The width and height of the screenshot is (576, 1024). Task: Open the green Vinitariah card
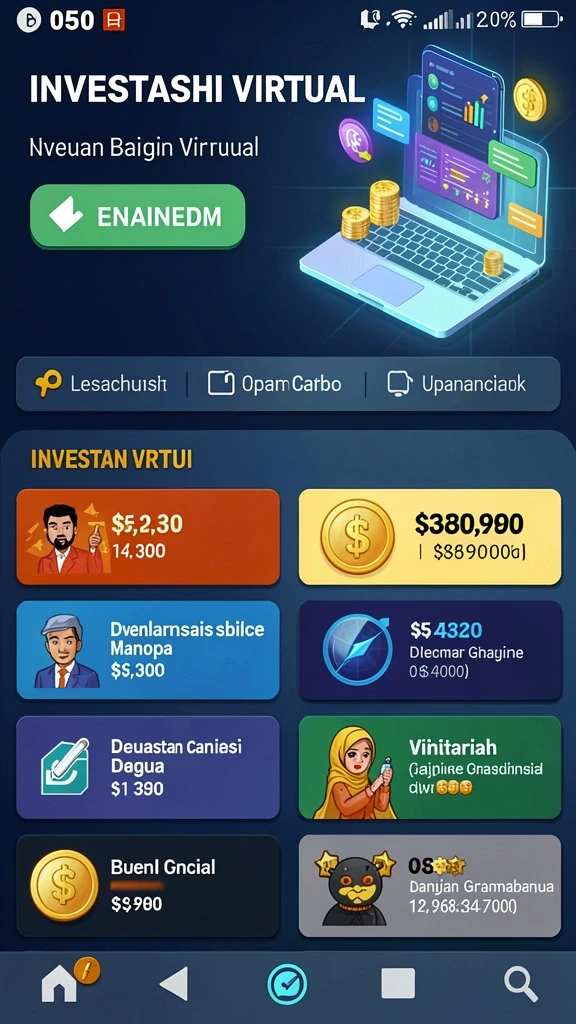point(430,767)
